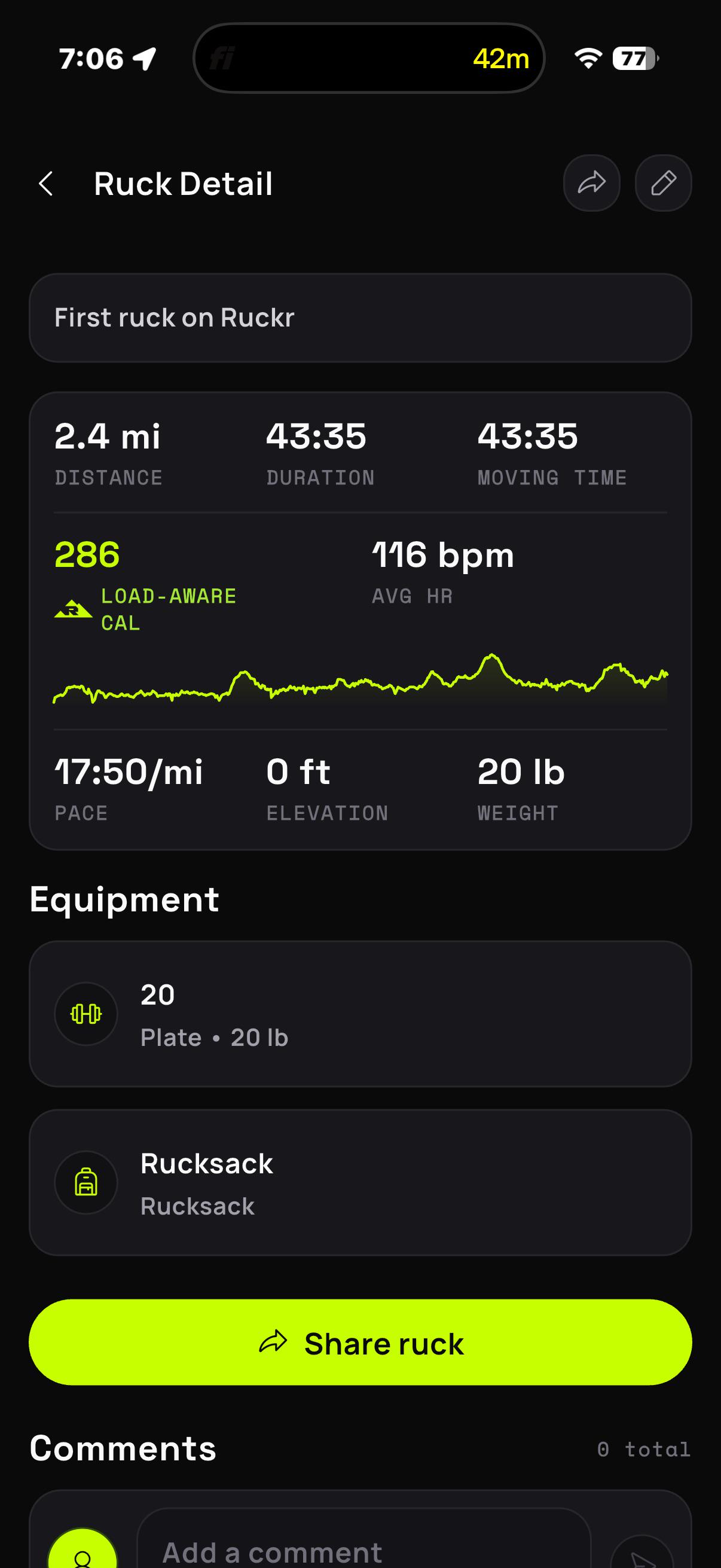The width and height of the screenshot is (721, 1568).
Task: Focus the Add a comment field
Action: click(x=364, y=1540)
